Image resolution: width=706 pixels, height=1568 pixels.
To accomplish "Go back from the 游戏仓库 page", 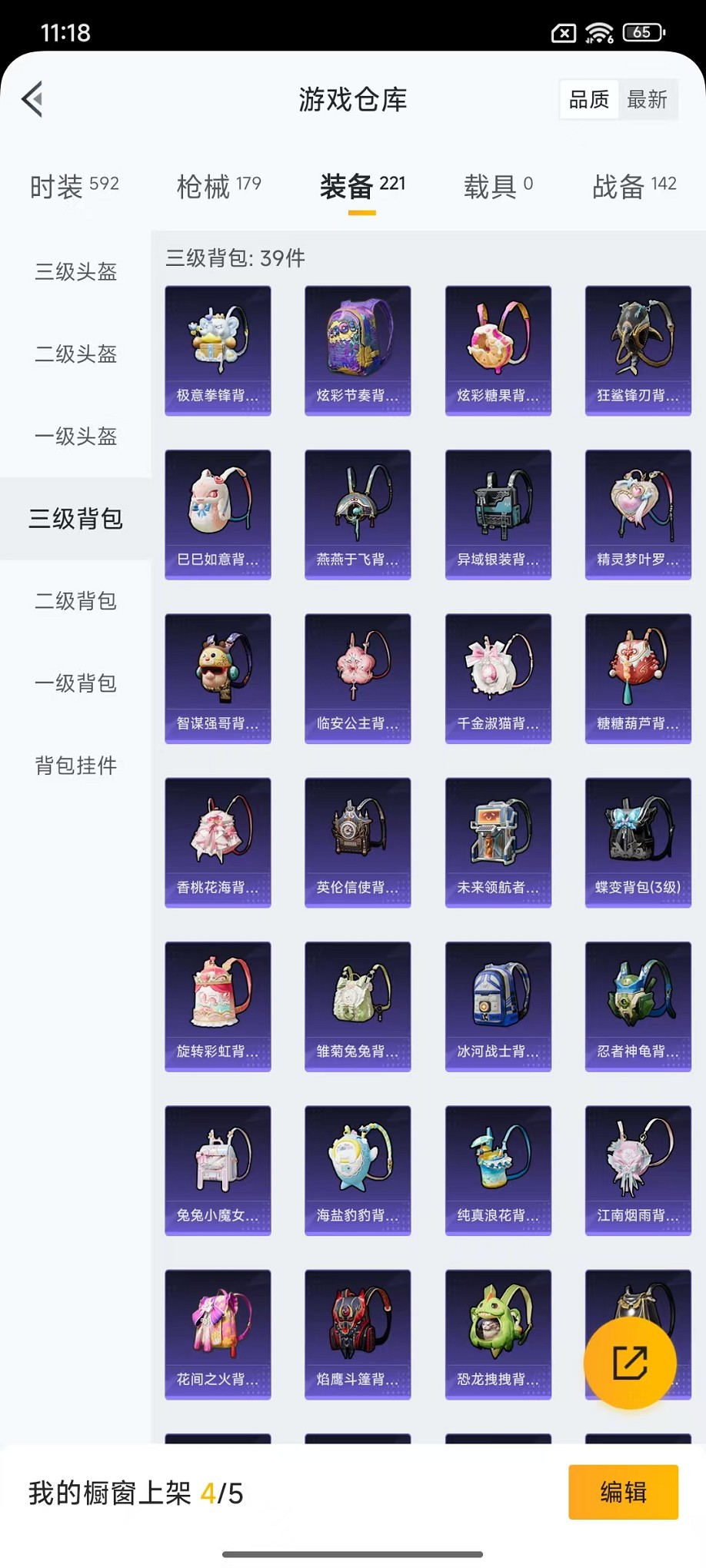I will [32, 99].
